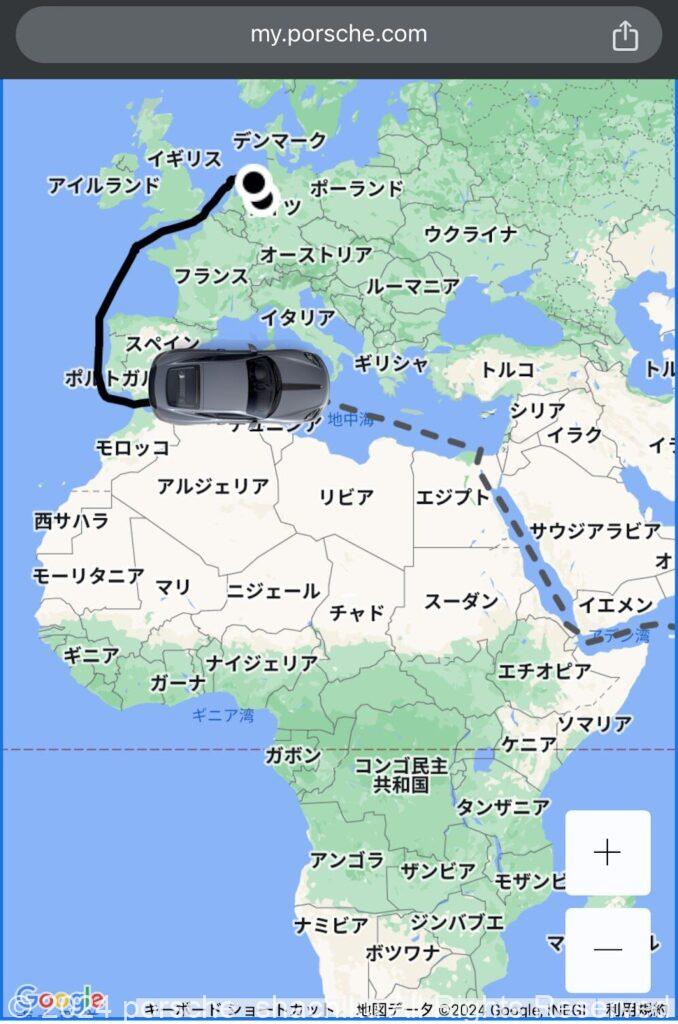Zoom in the map with plus button
The height and width of the screenshot is (1024, 678).
pyautogui.click(x=607, y=852)
